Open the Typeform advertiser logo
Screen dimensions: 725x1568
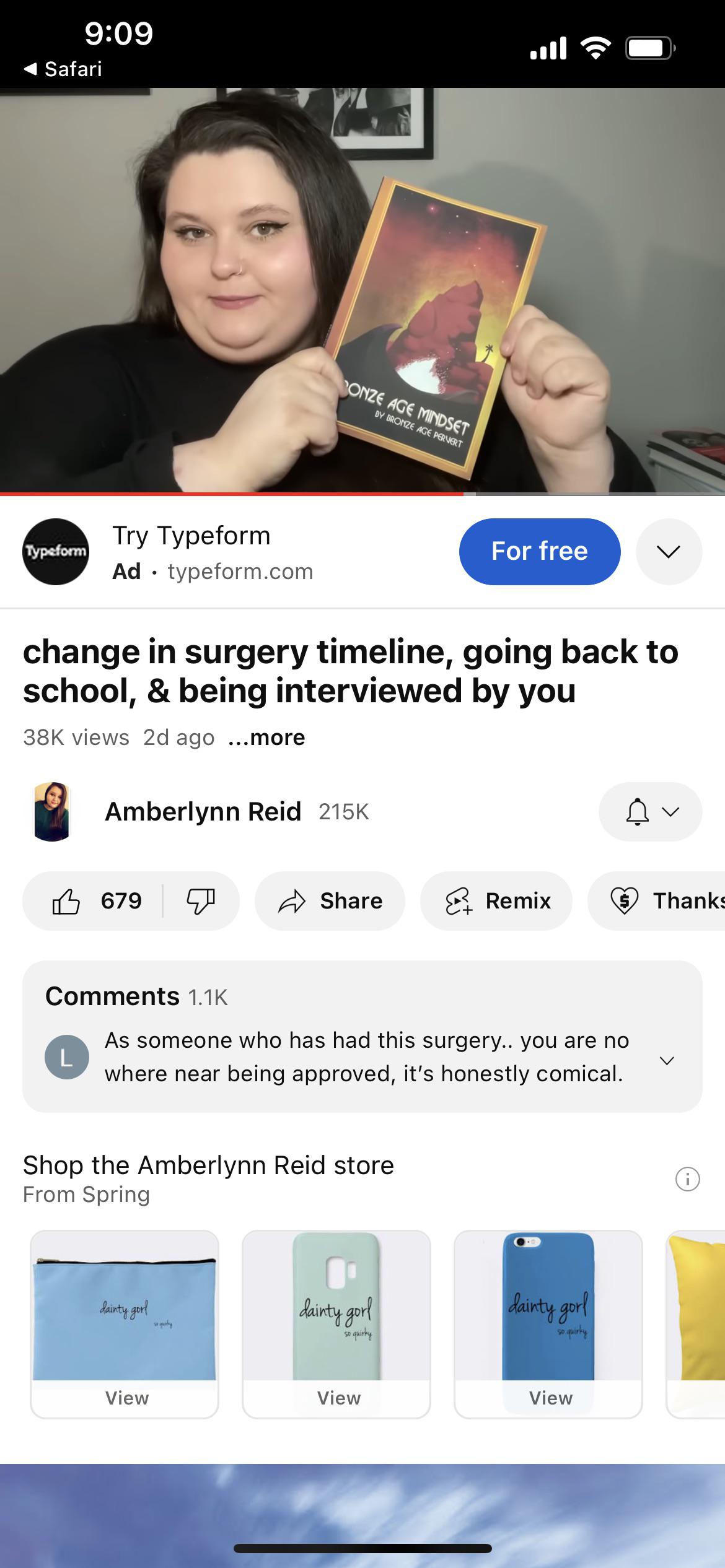point(56,551)
